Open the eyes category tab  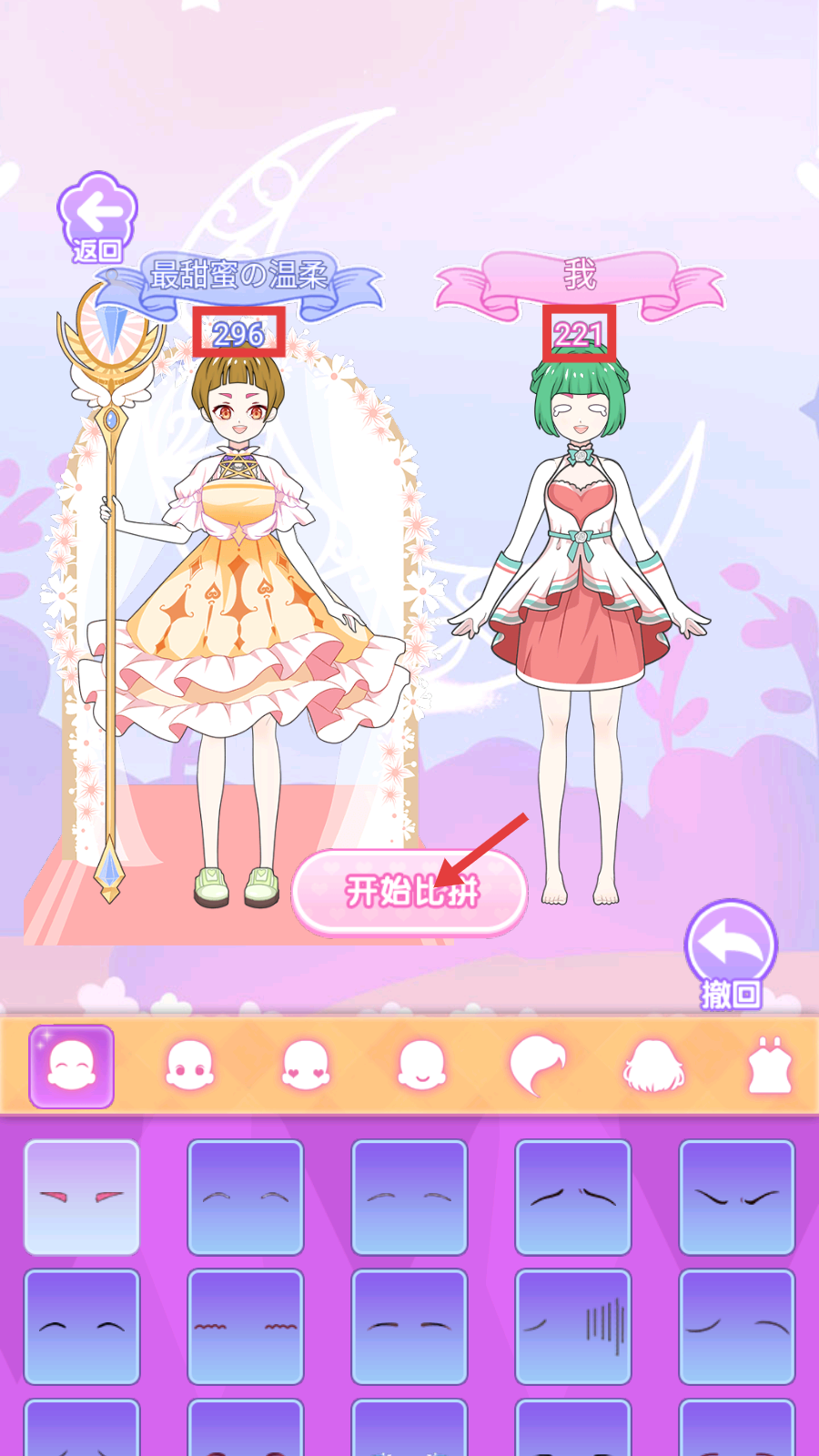(189, 1066)
